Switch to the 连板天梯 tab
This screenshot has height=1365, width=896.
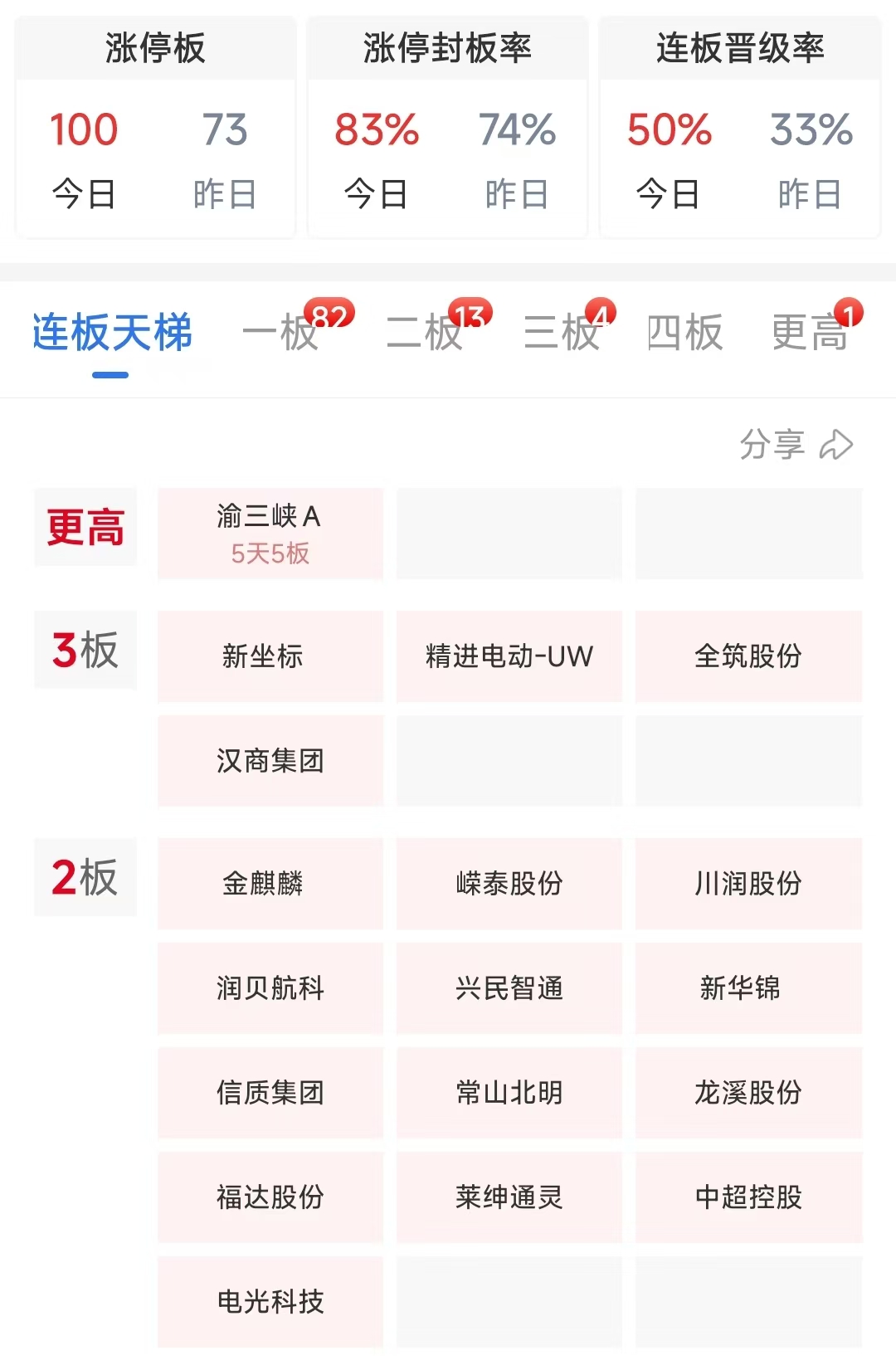click(112, 333)
